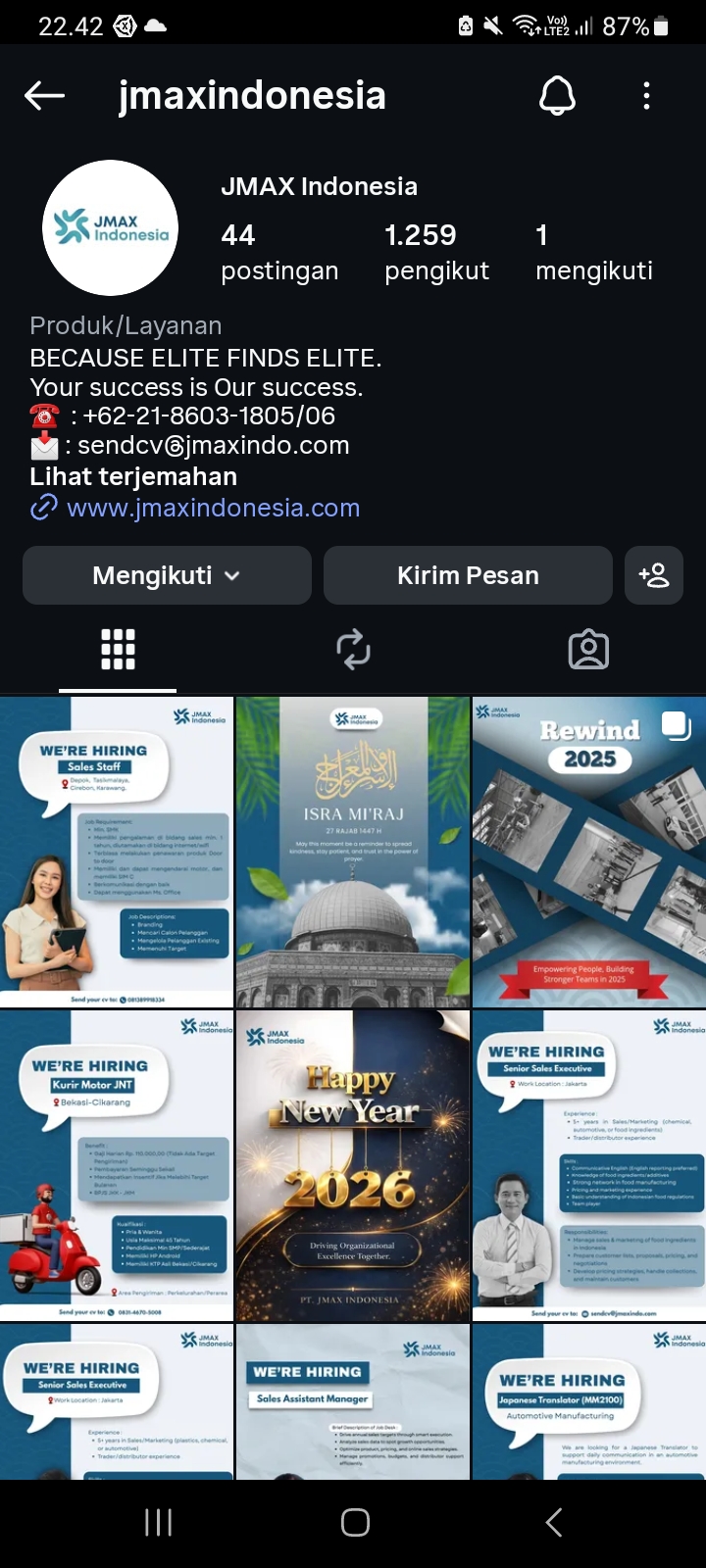The image size is (706, 1568).
Task: Show suggested accounts with add-person button
Action: (654, 575)
